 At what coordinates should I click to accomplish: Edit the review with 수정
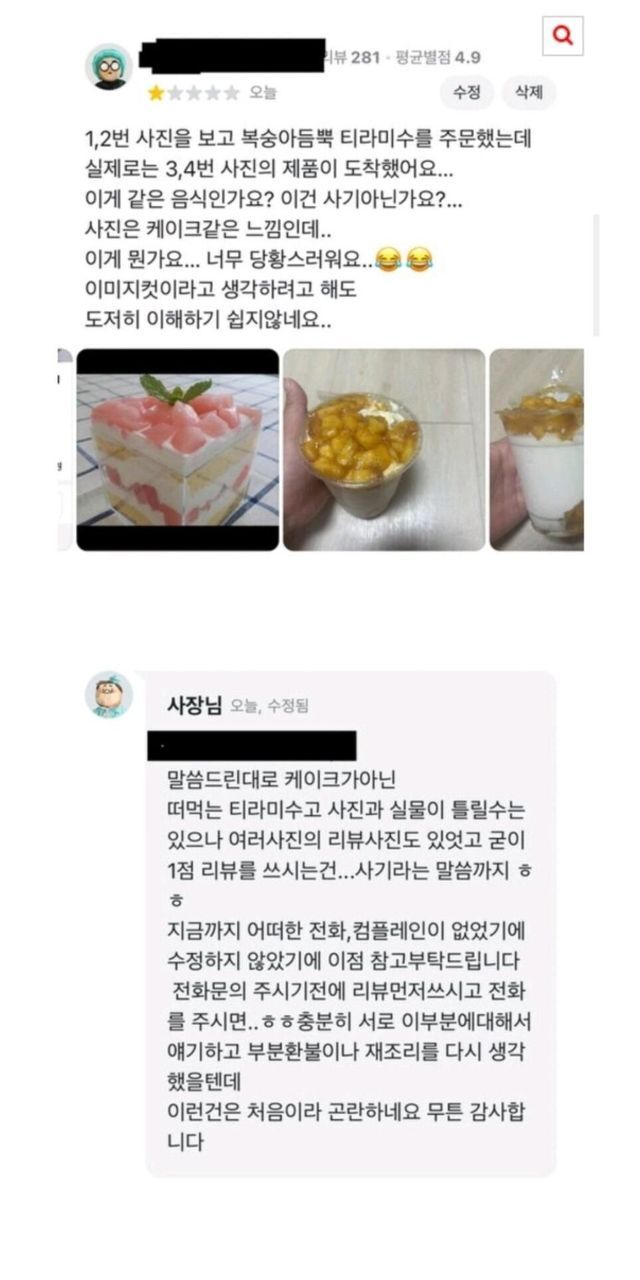pyautogui.click(x=467, y=93)
